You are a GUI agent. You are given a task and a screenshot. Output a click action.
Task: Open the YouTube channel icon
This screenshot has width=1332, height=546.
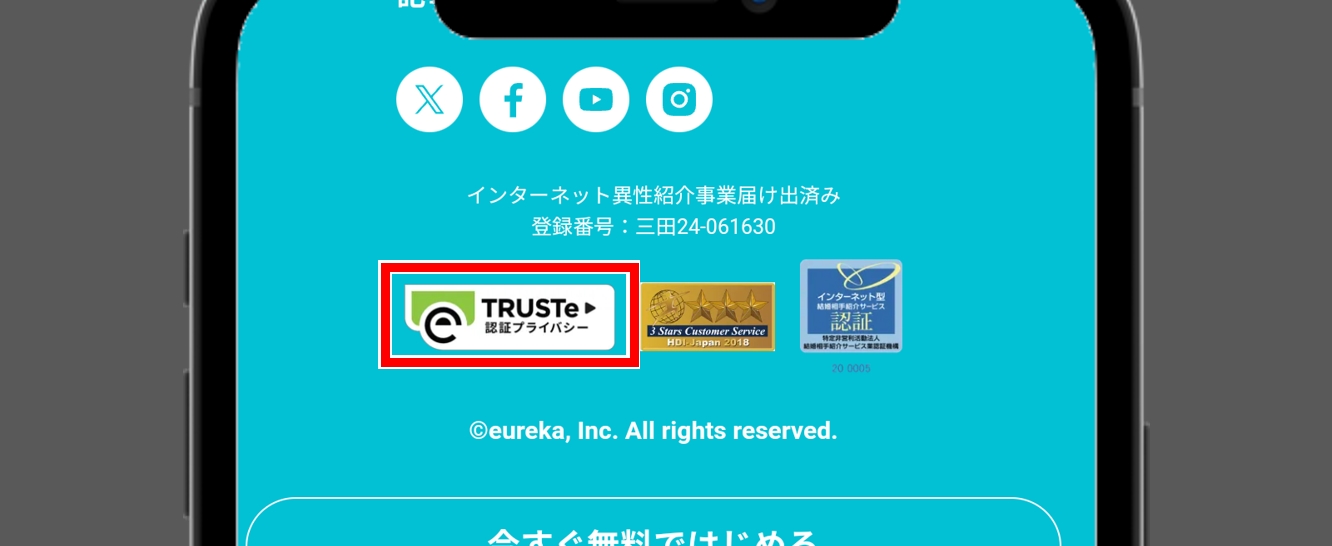pyautogui.click(x=596, y=100)
